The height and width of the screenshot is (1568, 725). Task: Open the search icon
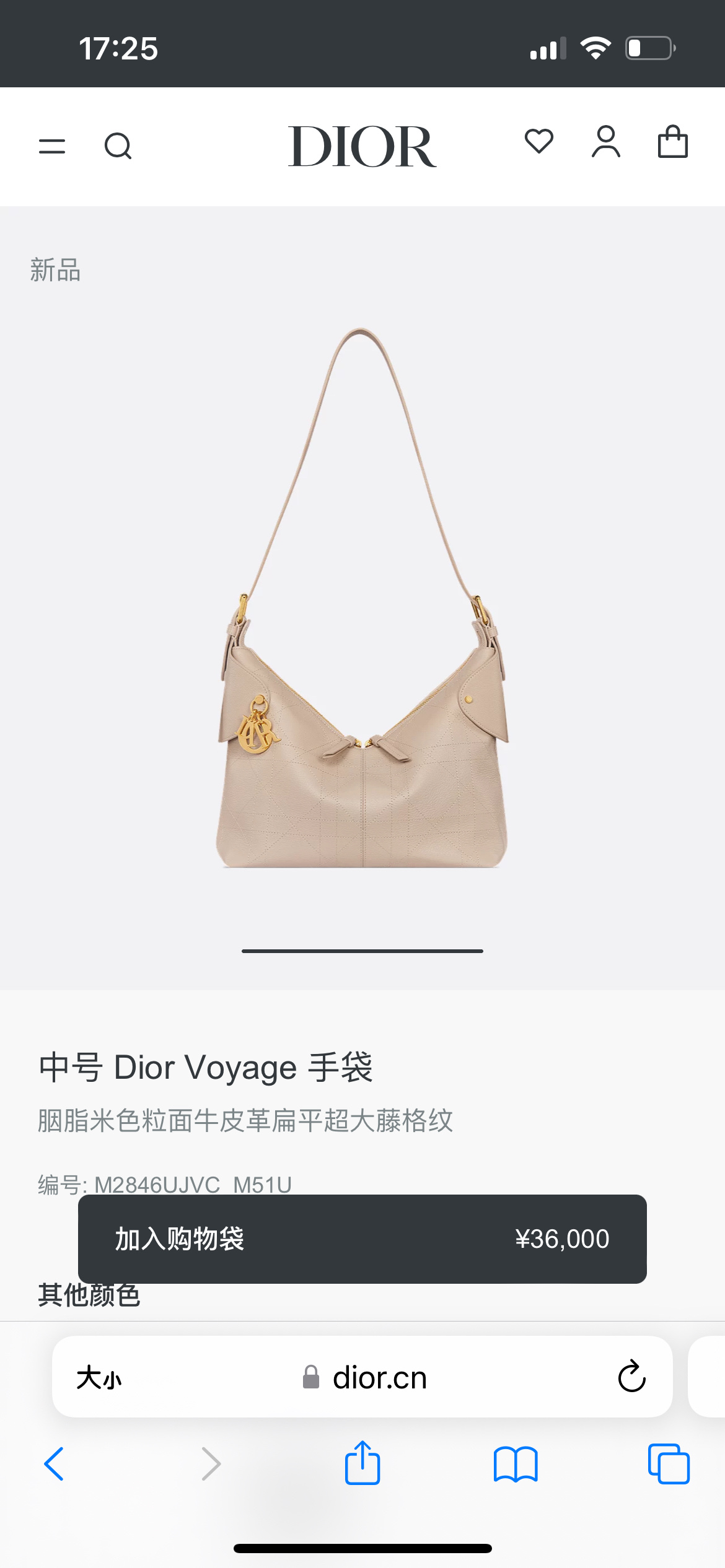tap(118, 147)
